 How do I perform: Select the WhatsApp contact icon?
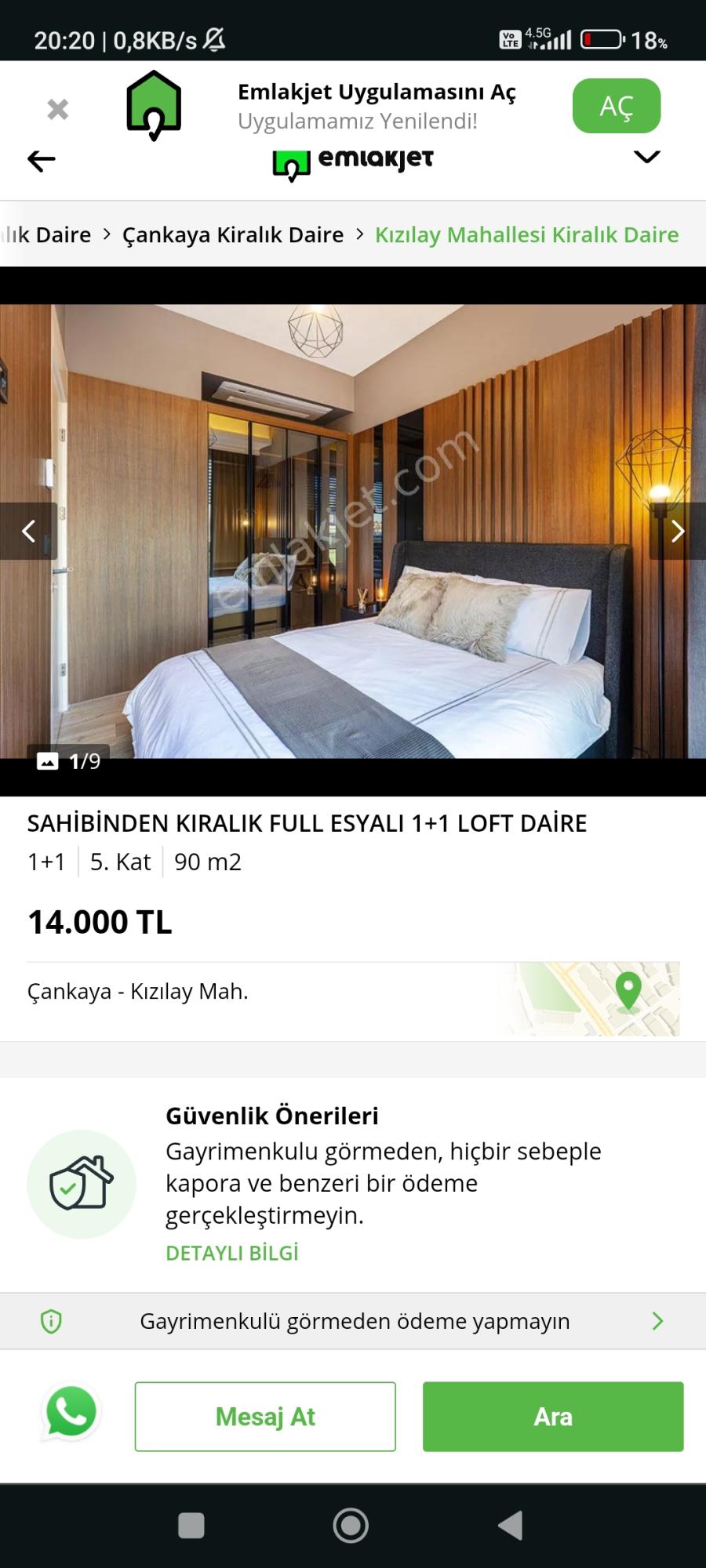click(x=70, y=1416)
